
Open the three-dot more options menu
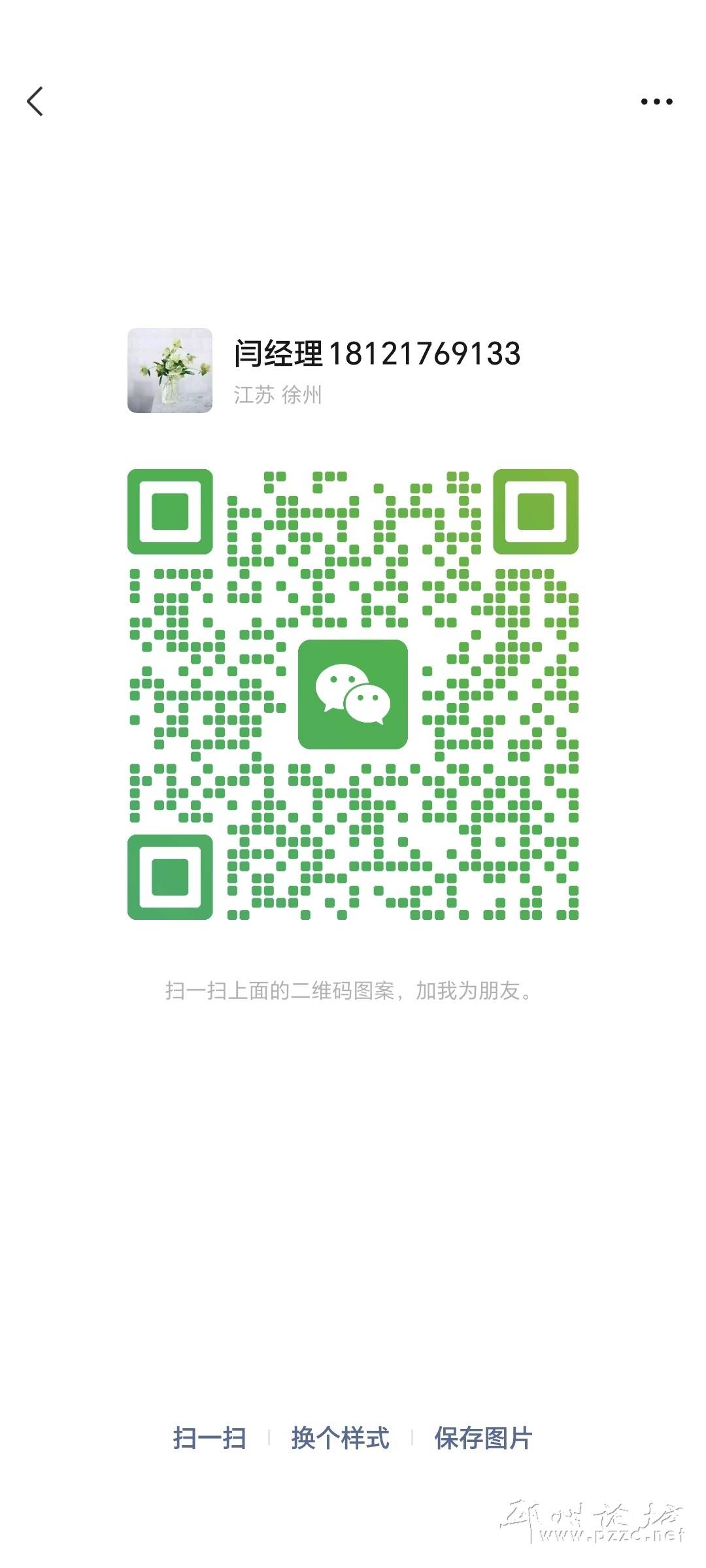pos(656,101)
